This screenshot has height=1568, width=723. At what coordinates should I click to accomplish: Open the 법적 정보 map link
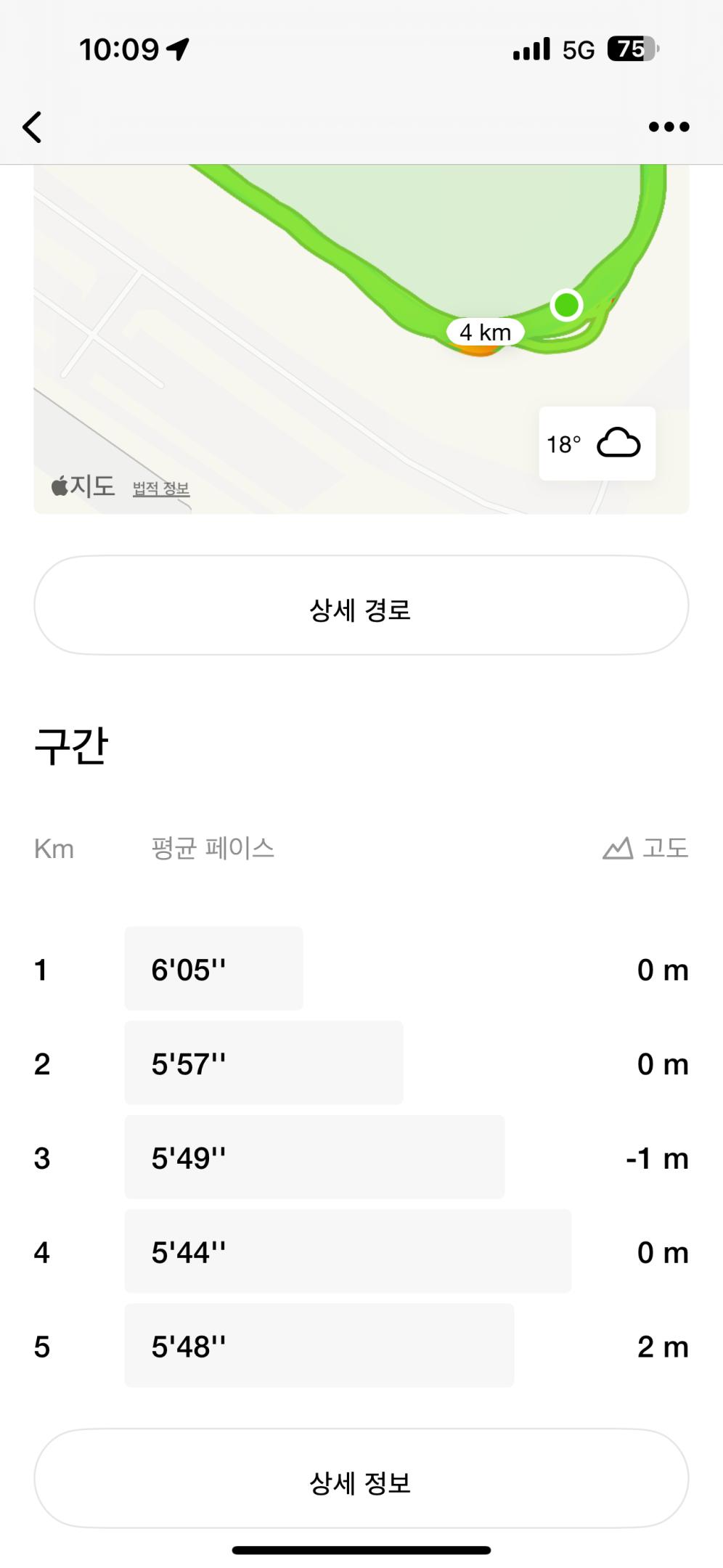tap(160, 489)
